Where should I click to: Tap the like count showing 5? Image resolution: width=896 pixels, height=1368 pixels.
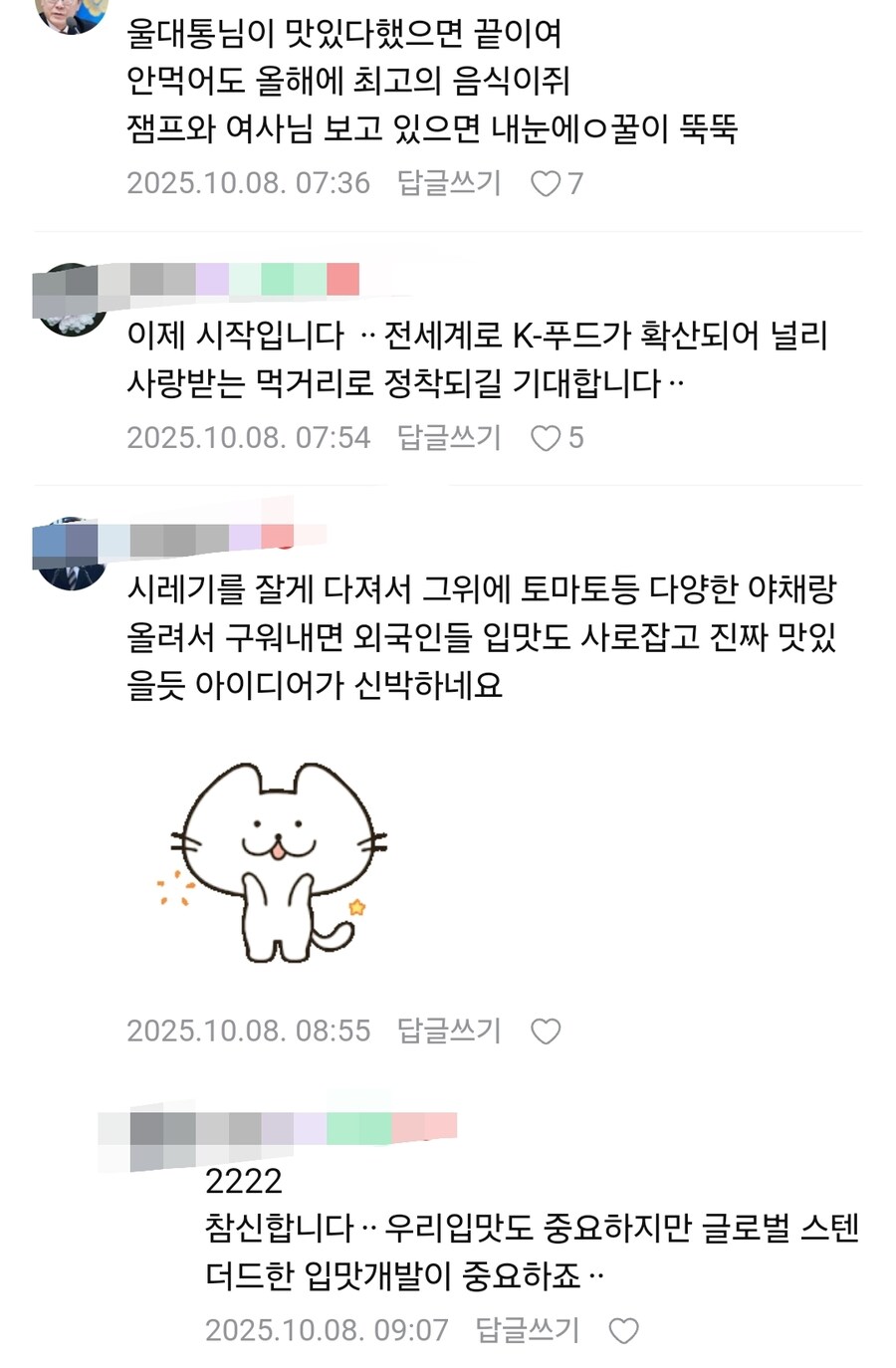pyautogui.click(x=575, y=436)
